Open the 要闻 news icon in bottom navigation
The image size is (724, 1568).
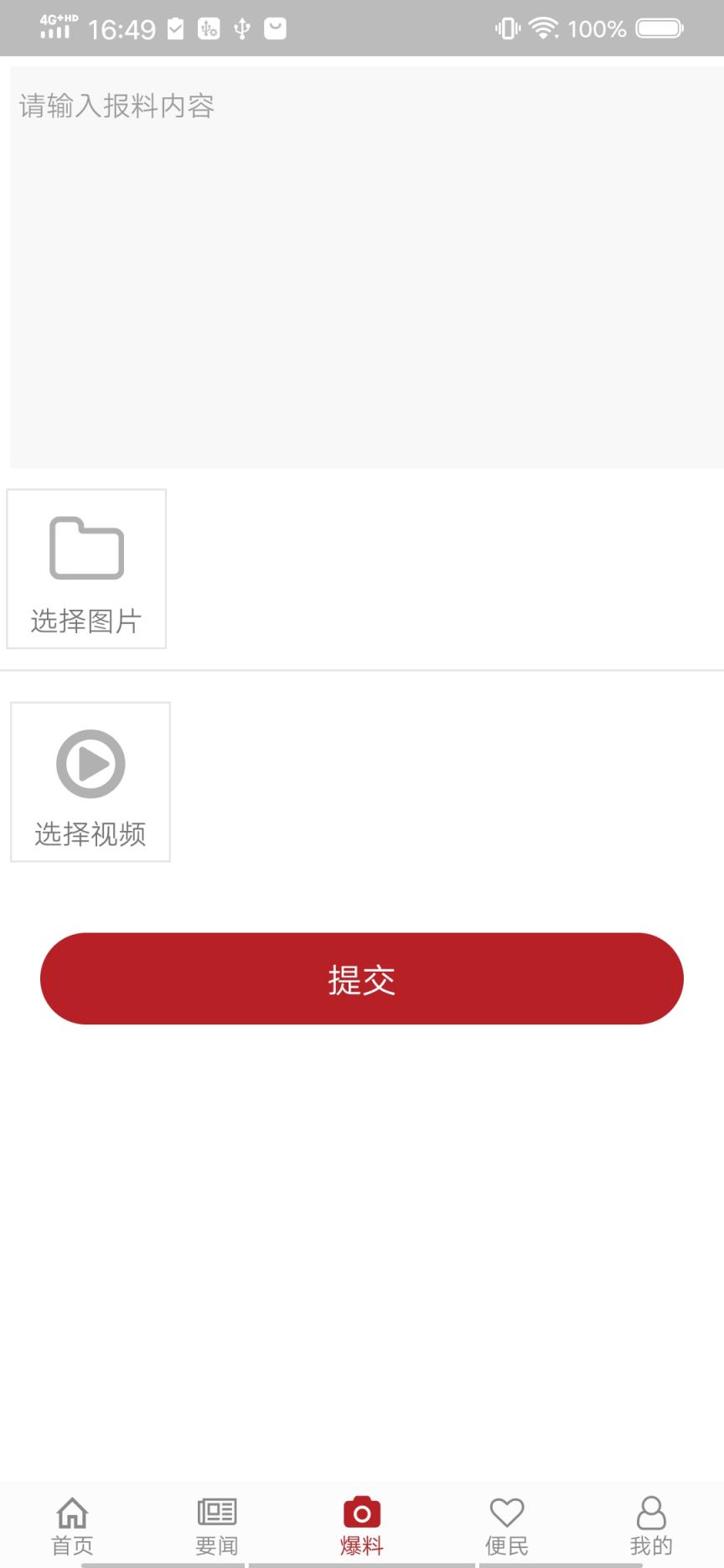(x=217, y=1504)
